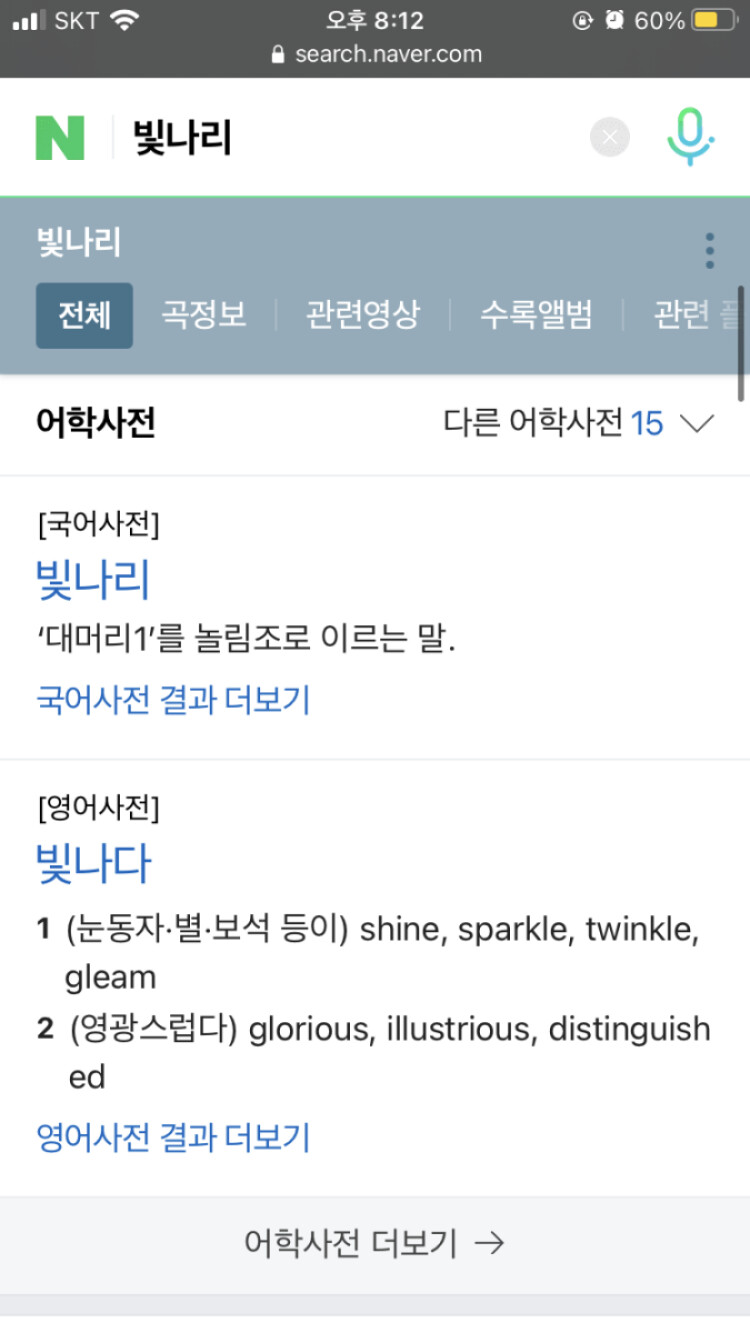Open the three-dot menu beside 빛나리

(709, 250)
